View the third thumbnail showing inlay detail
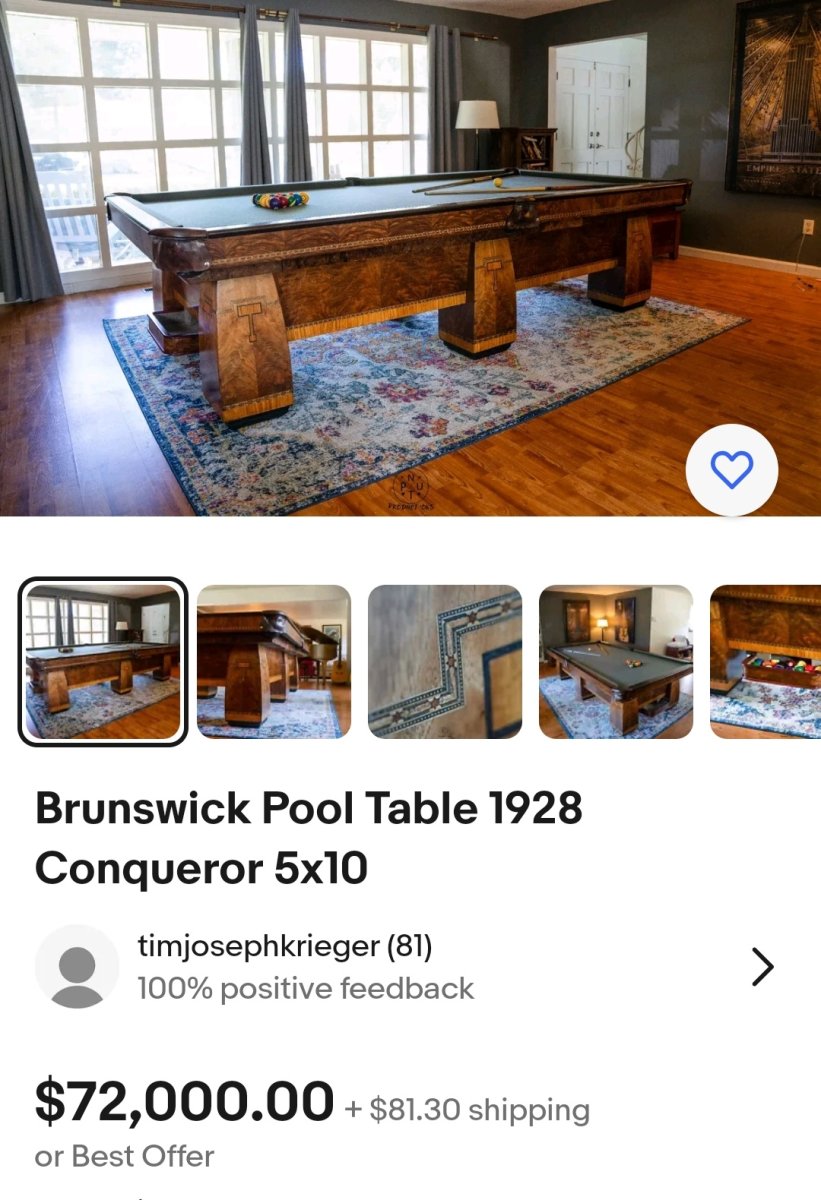 445,662
